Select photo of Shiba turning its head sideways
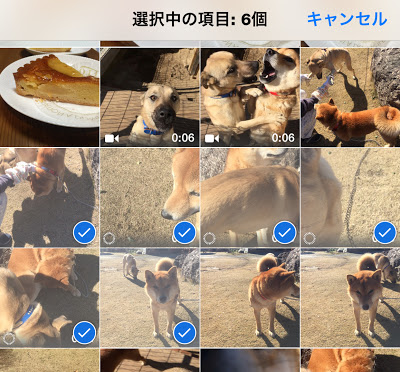The height and width of the screenshot is (372, 400). click(250, 298)
